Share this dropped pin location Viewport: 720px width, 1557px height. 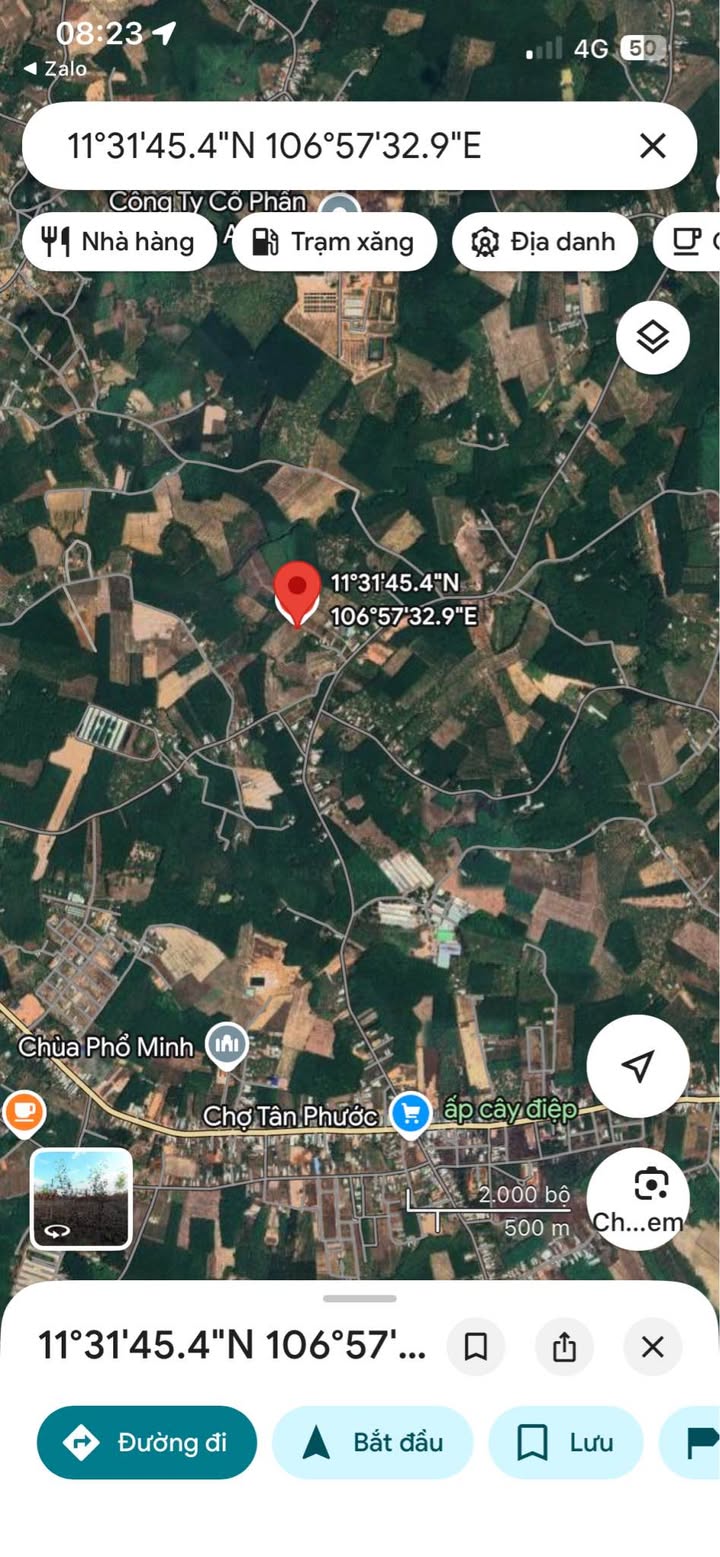564,1346
